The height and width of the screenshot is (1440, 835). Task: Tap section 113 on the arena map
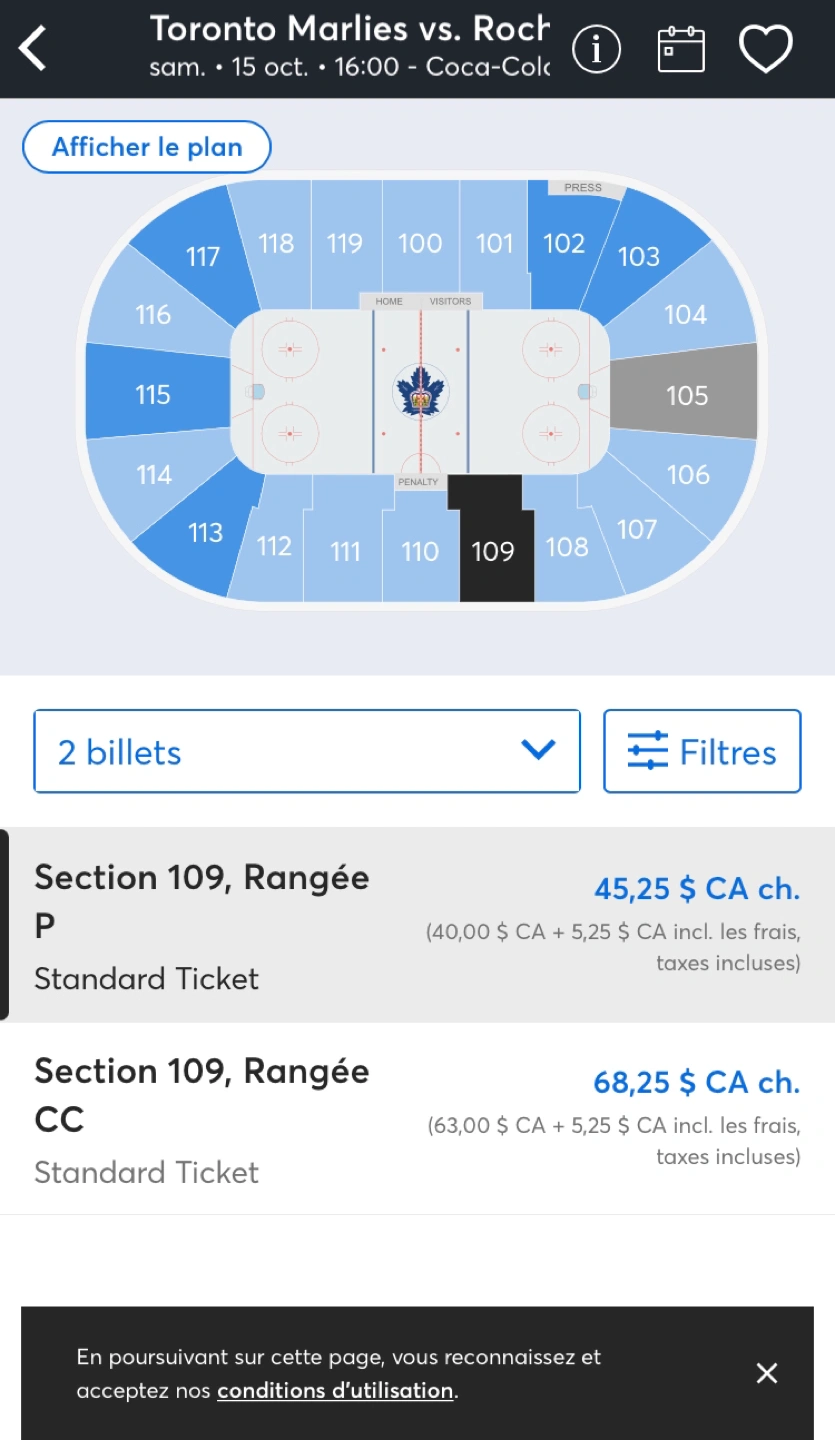point(205,531)
